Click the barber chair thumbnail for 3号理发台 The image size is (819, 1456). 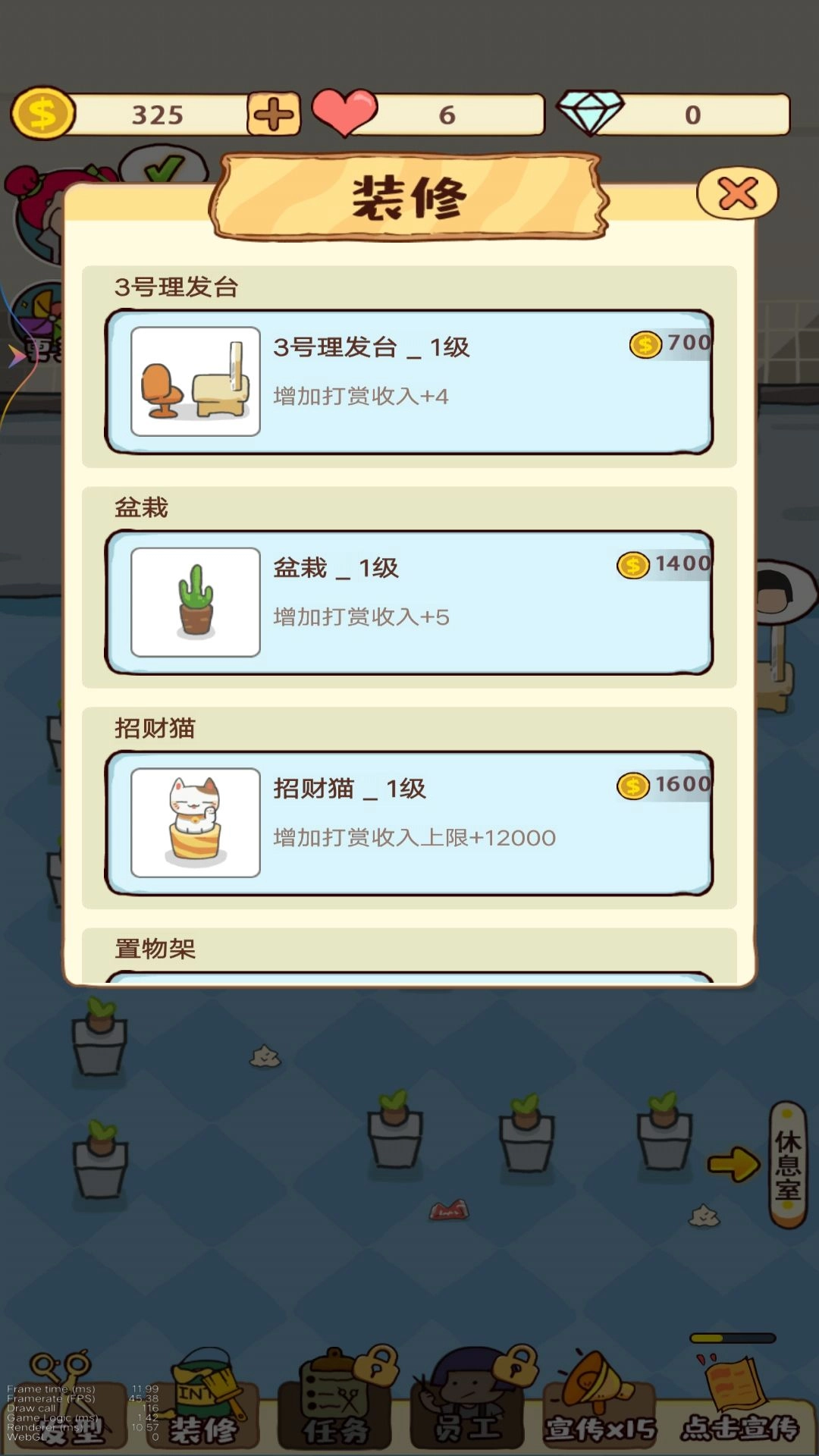pyautogui.click(x=195, y=378)
